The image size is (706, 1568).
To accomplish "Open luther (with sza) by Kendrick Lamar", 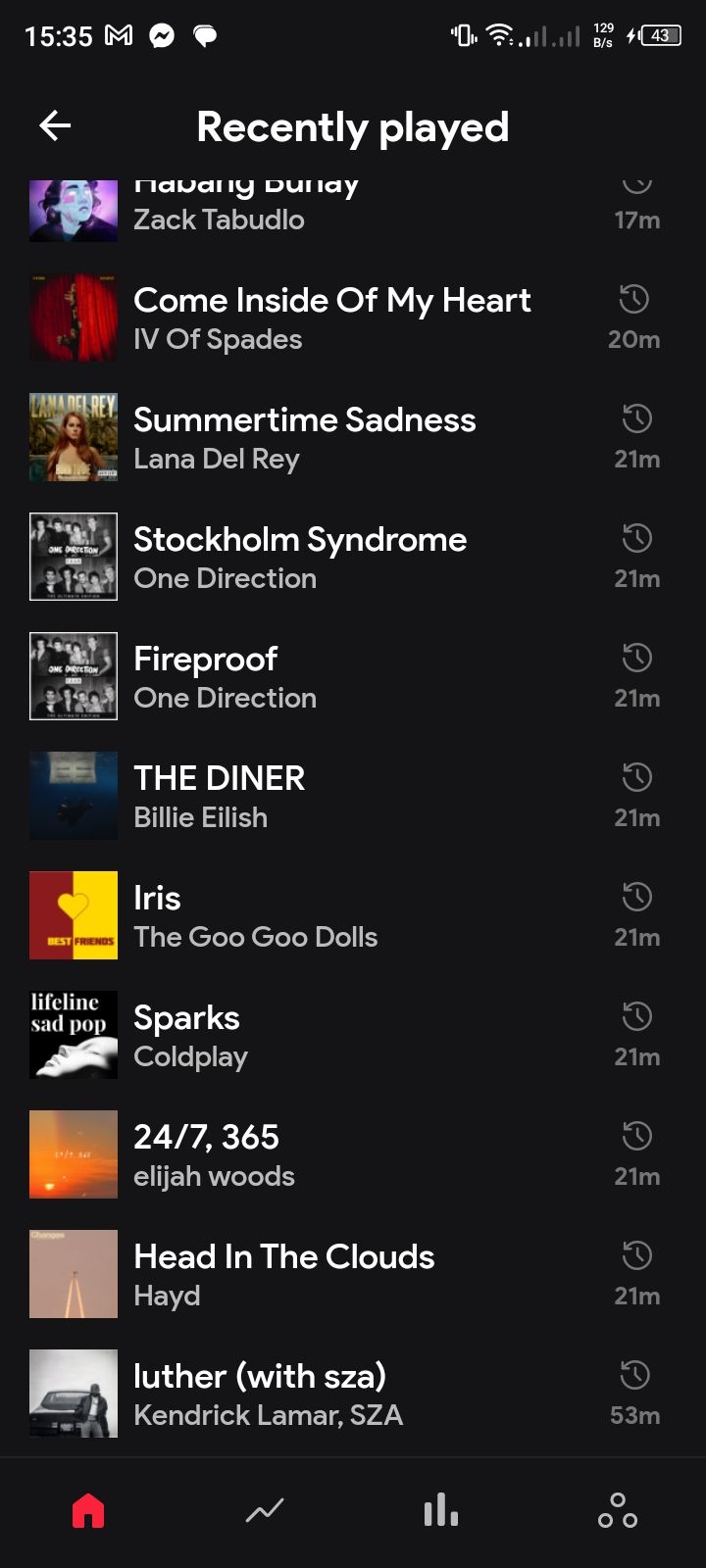I will (x=353, y=1395).
